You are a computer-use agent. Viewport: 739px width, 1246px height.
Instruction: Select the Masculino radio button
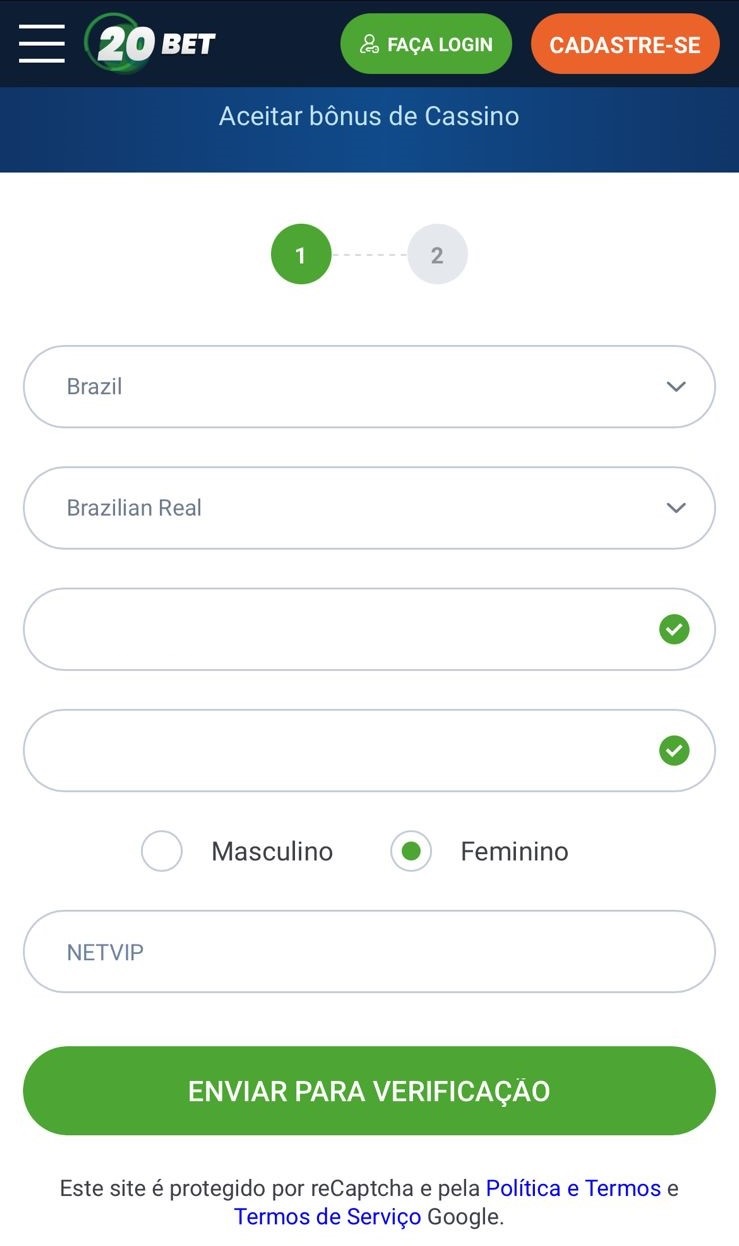pos(162,852)
